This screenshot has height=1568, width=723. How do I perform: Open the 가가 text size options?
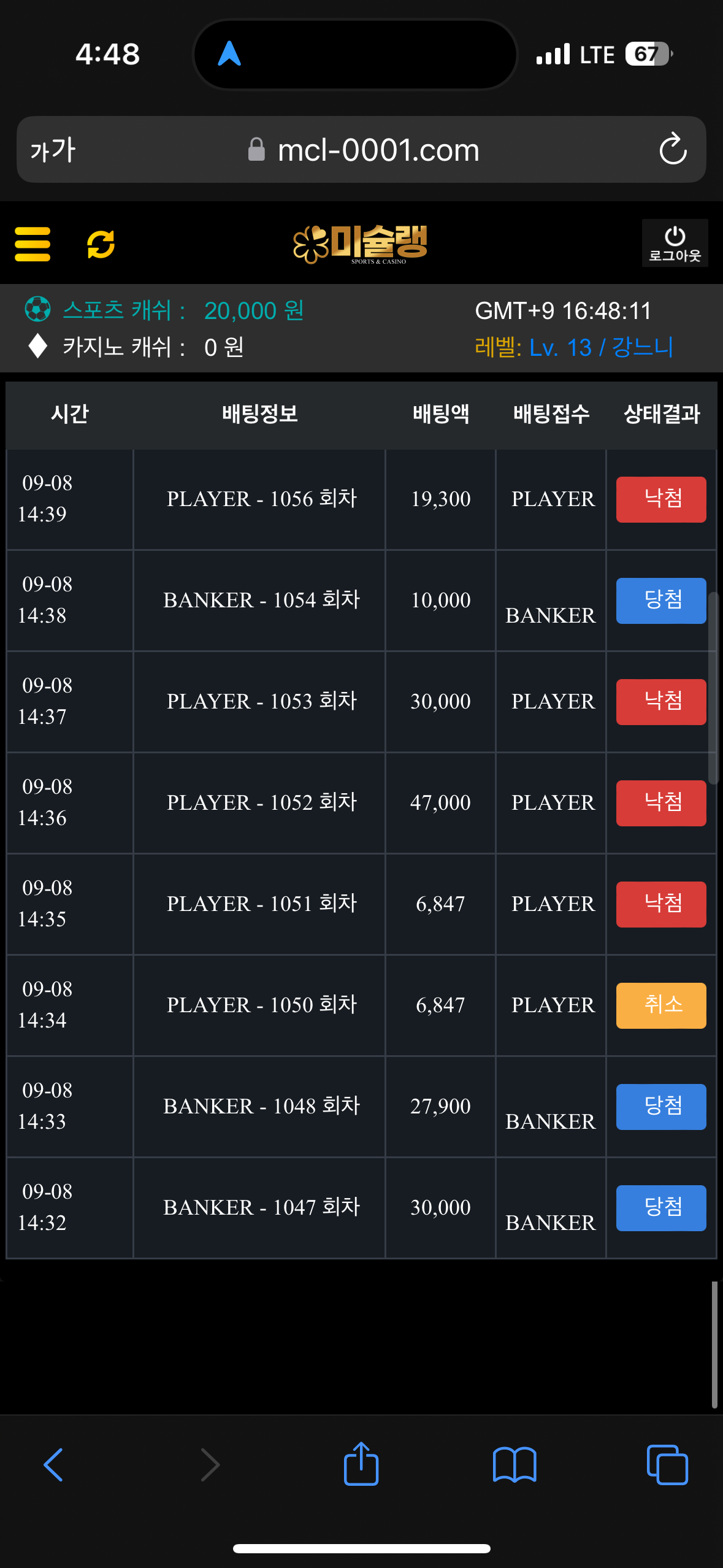53,150
